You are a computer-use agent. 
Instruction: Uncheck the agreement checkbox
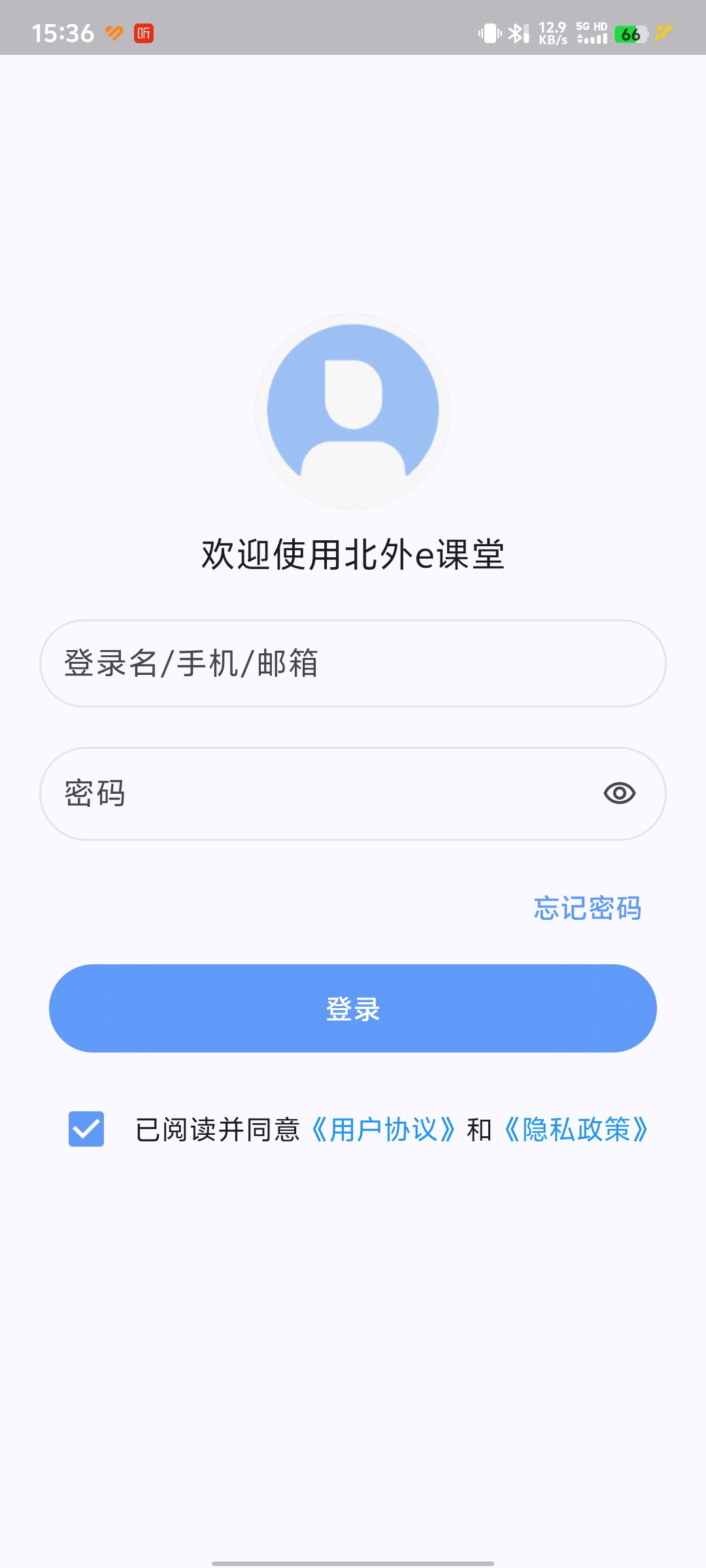point(86,1129)
